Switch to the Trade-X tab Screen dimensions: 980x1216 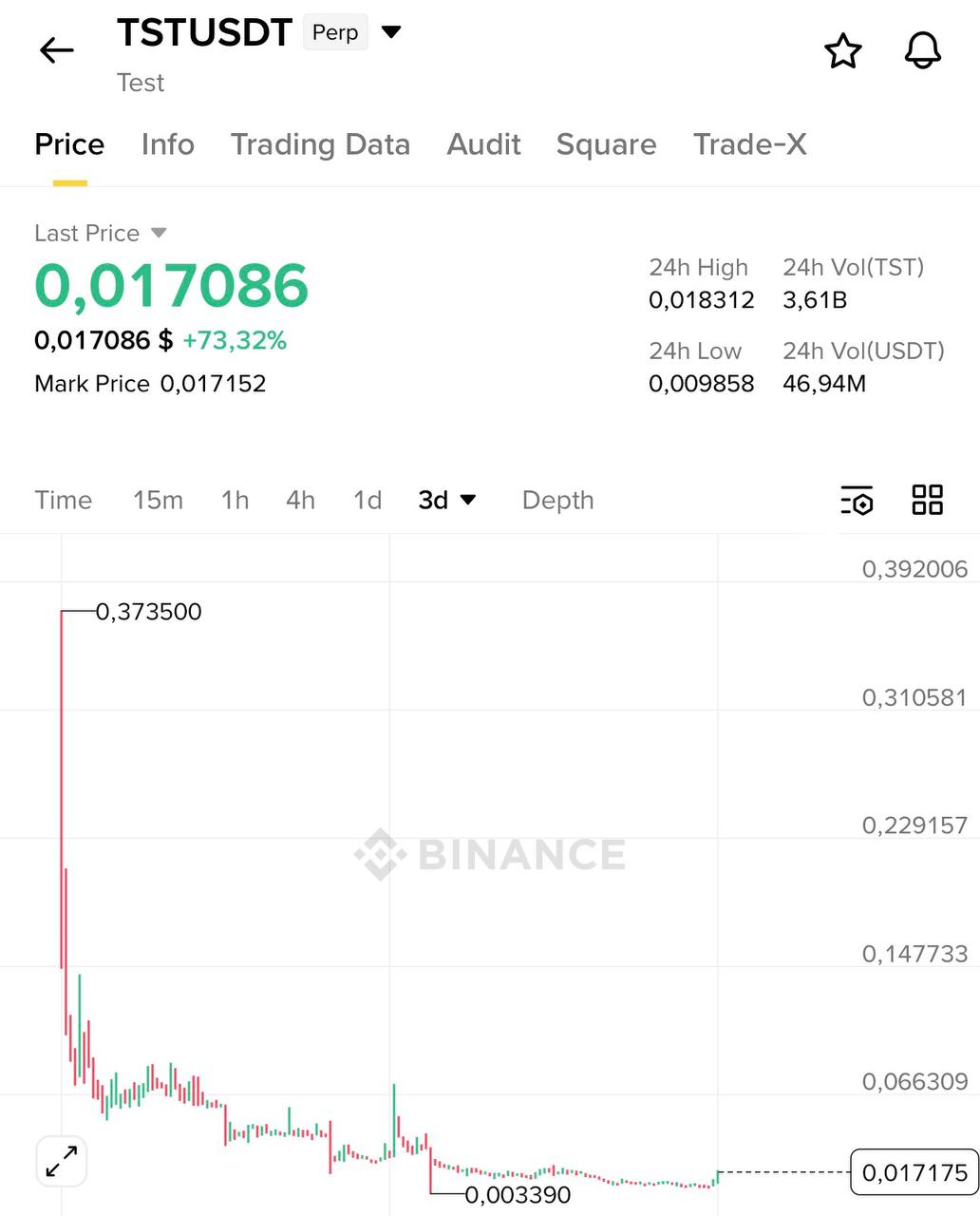tap(749, 144)
